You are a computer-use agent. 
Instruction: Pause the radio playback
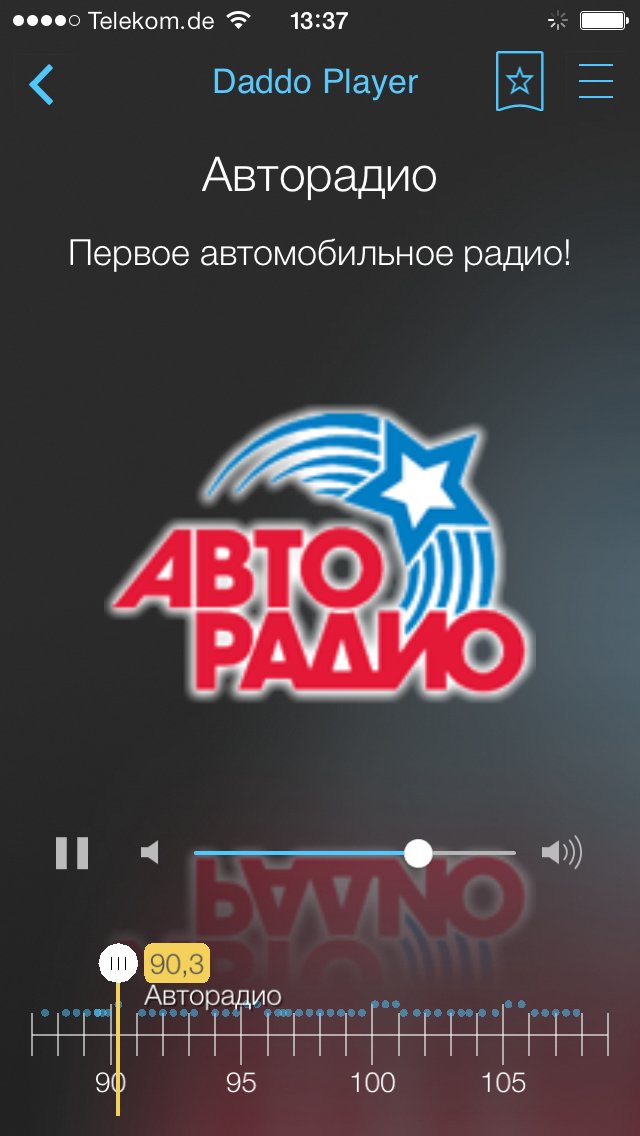(72, 853)
